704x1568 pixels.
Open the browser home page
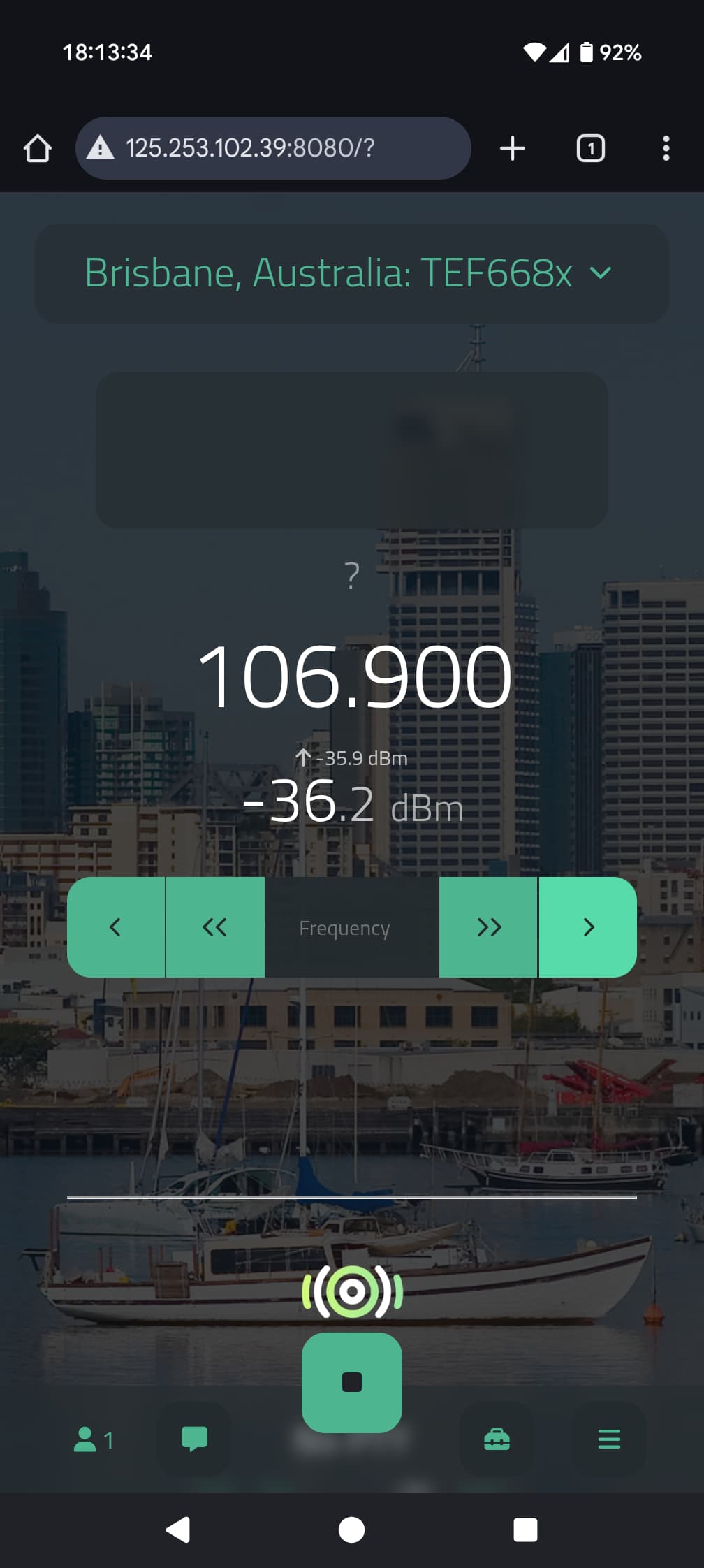coord(38,148)
